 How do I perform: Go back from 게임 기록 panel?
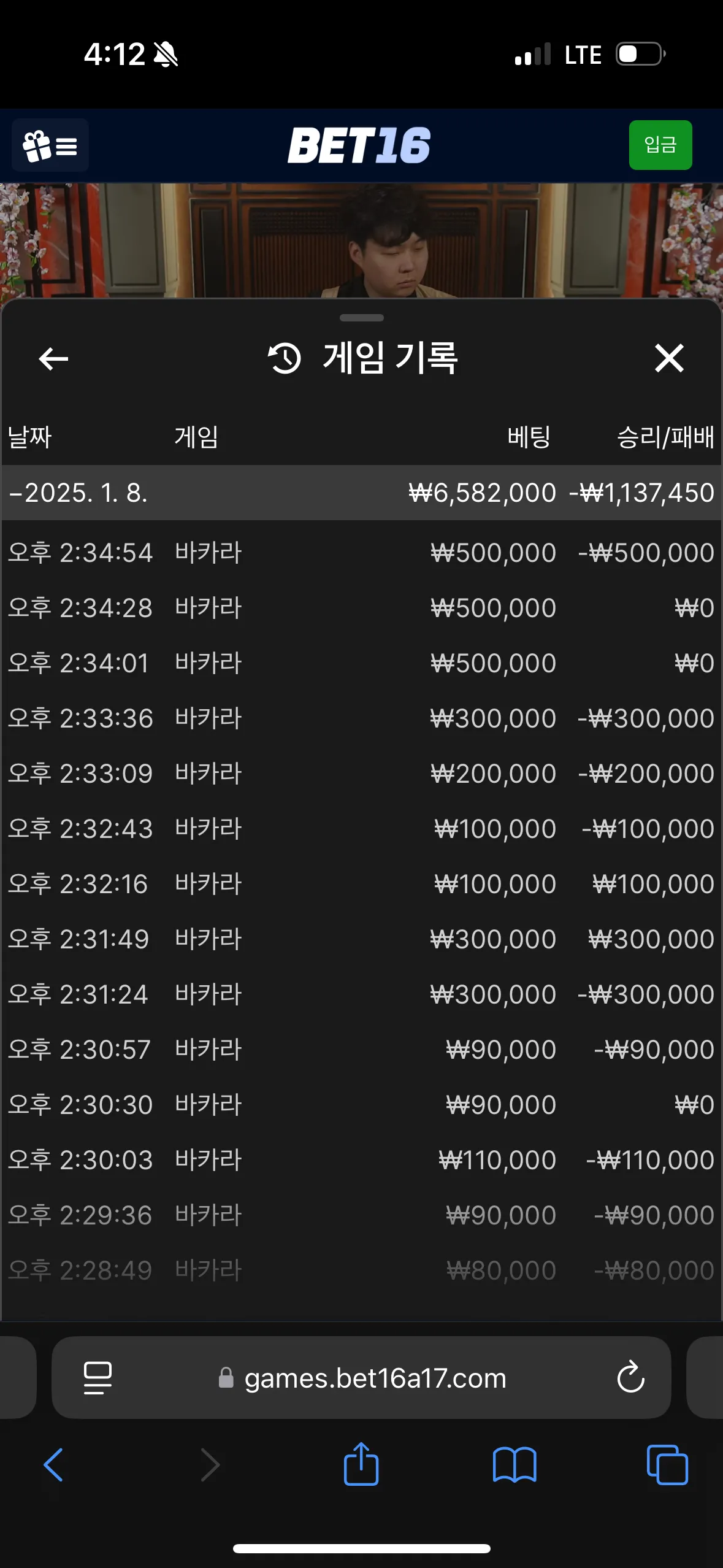click(x=53, y=359)
